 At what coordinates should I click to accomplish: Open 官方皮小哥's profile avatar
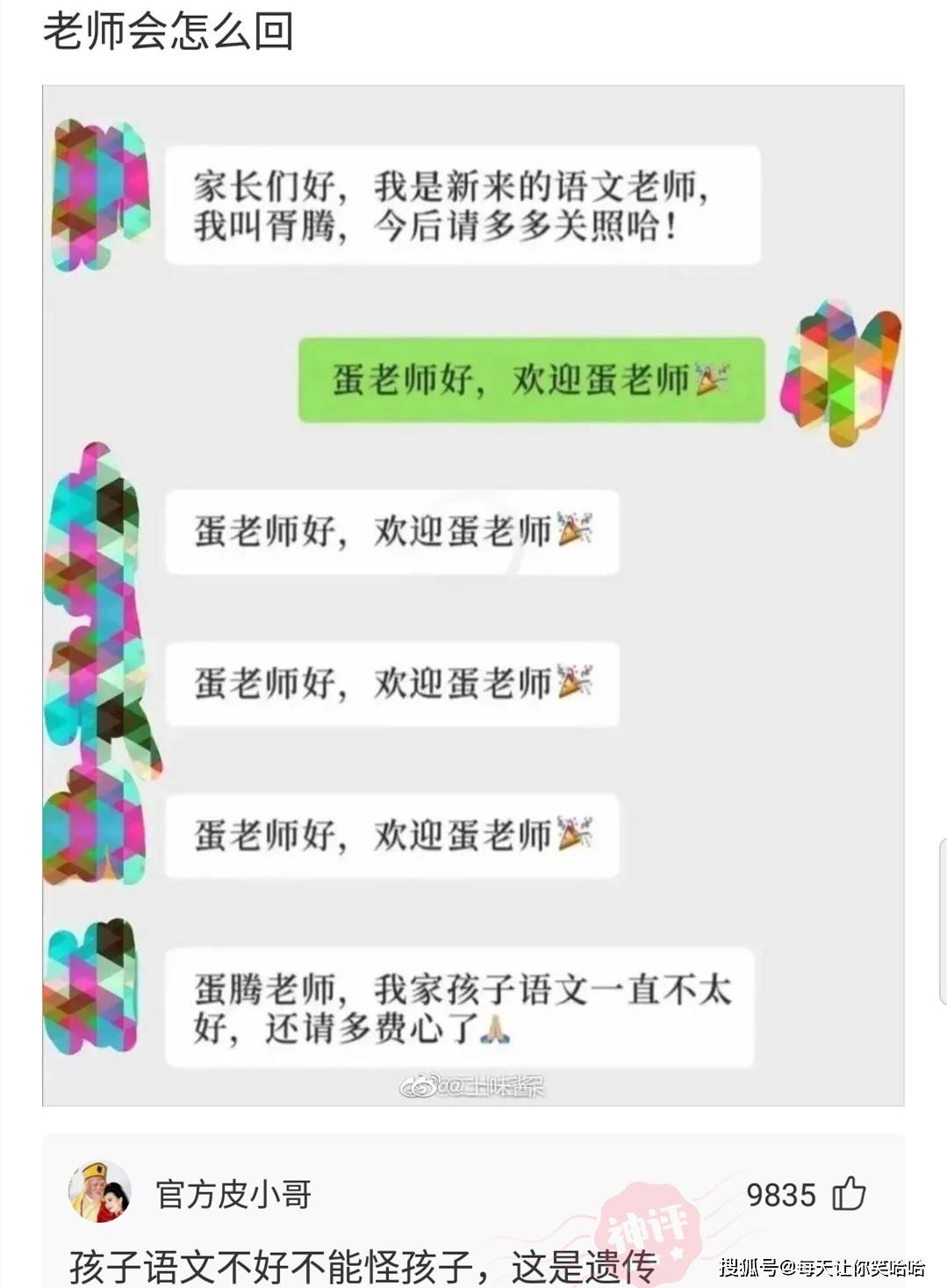pyautogui.click(x=100, y=1192)
